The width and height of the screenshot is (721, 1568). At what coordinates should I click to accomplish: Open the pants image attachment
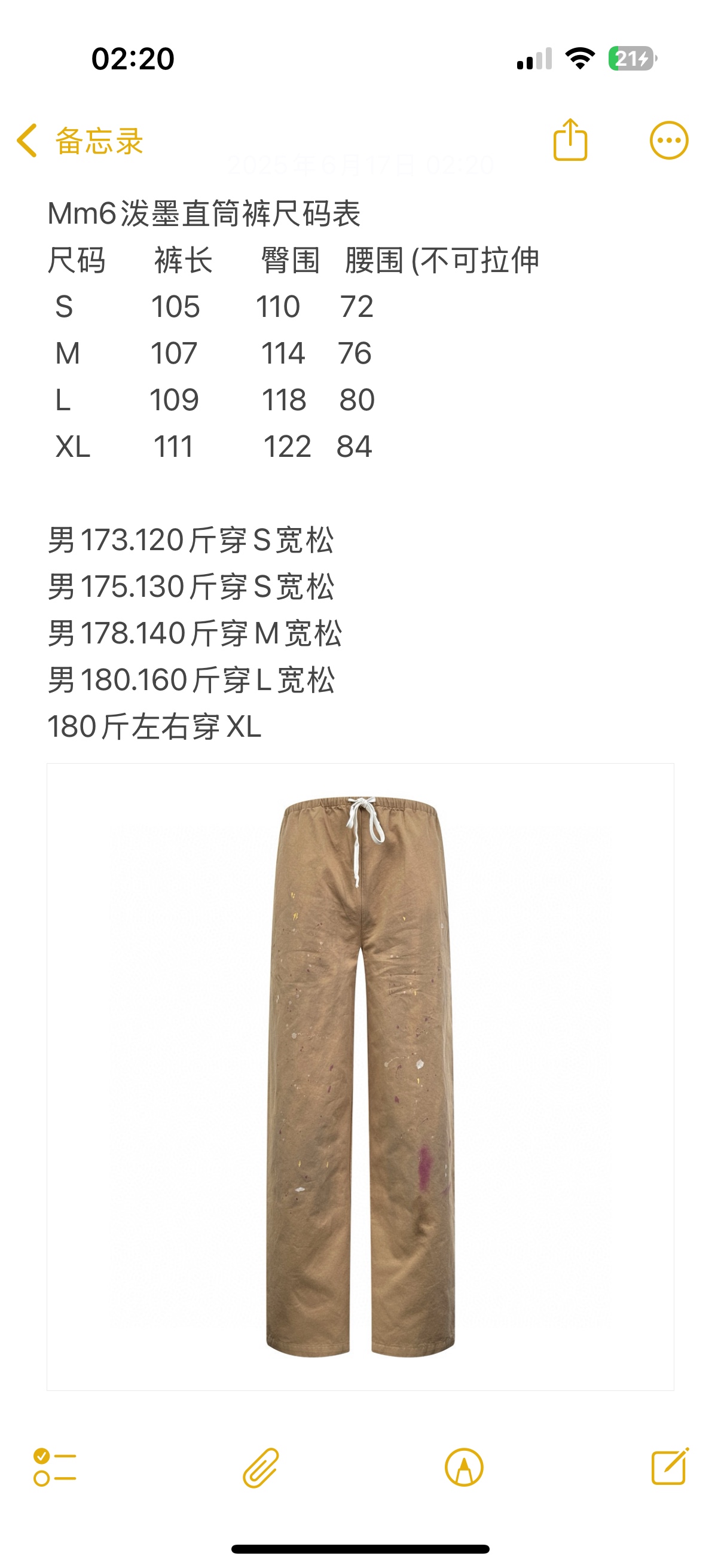[x=360, y=1076]
